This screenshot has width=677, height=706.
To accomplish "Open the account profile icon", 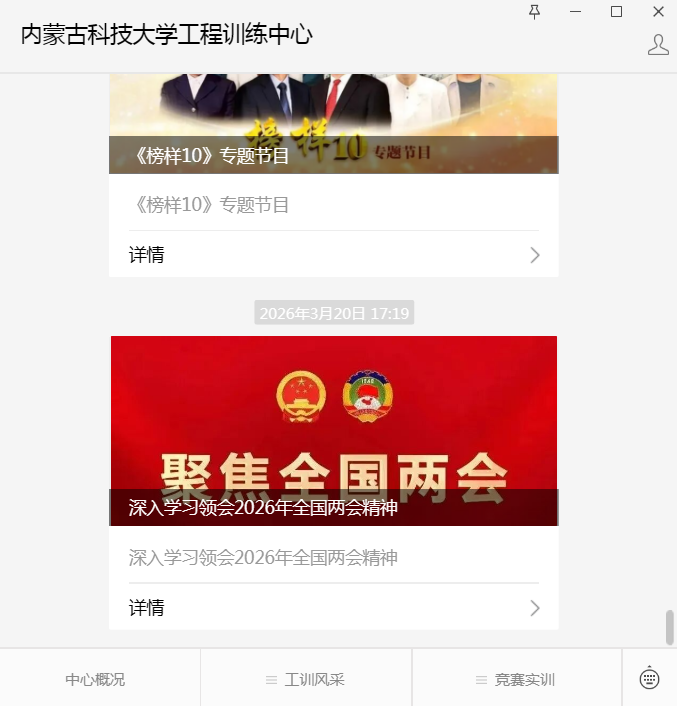I will (x=658, y=44).
